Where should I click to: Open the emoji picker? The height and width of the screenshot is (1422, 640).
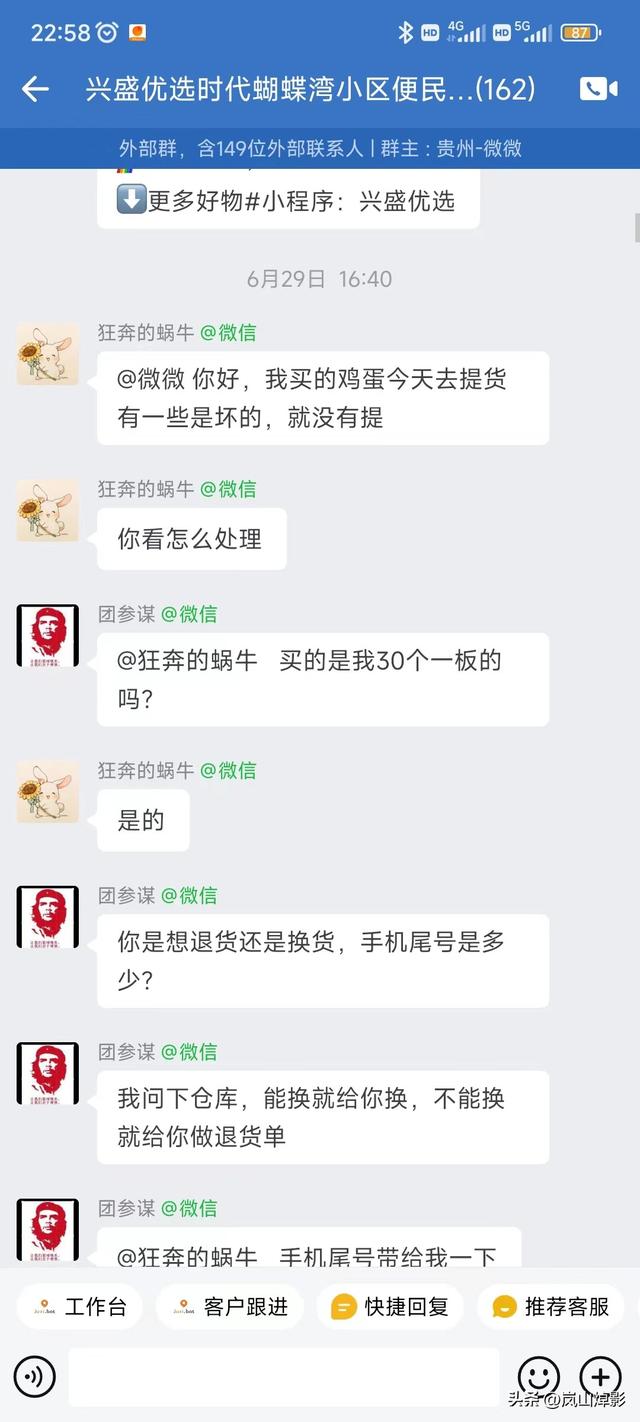539,1376
